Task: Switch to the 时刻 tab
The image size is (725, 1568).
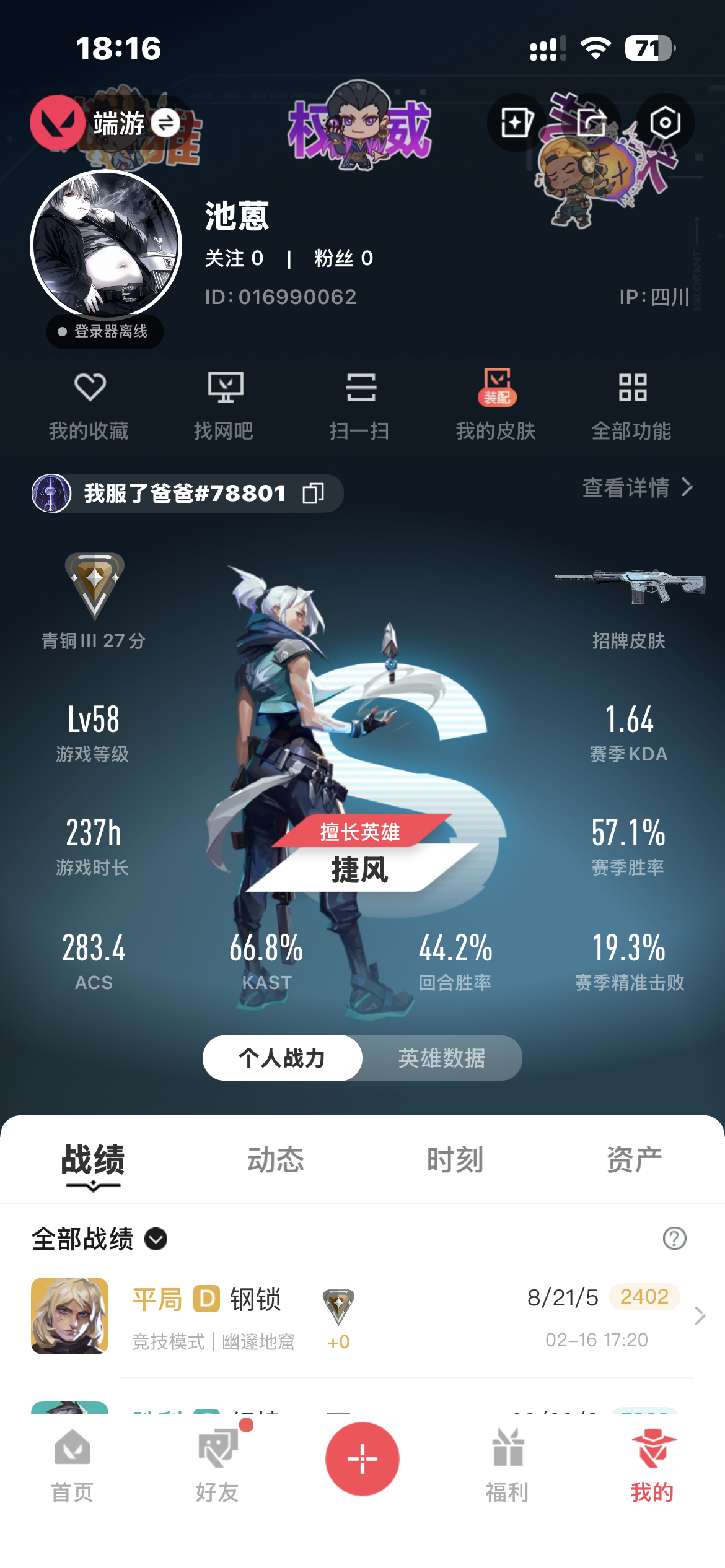Action: coord(455,1160)
